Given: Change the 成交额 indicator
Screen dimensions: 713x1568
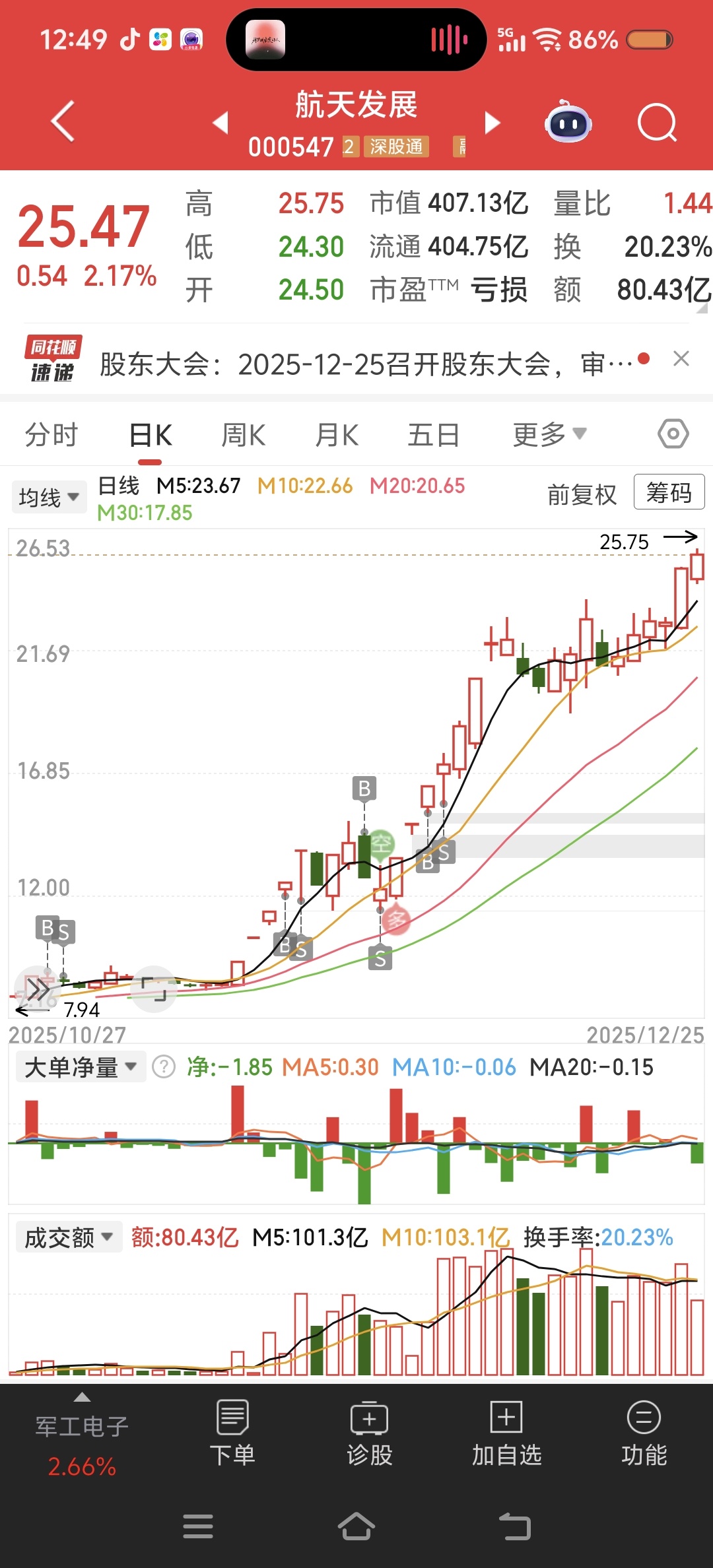Looking at the screenshot, I should tap(69, 1237).
